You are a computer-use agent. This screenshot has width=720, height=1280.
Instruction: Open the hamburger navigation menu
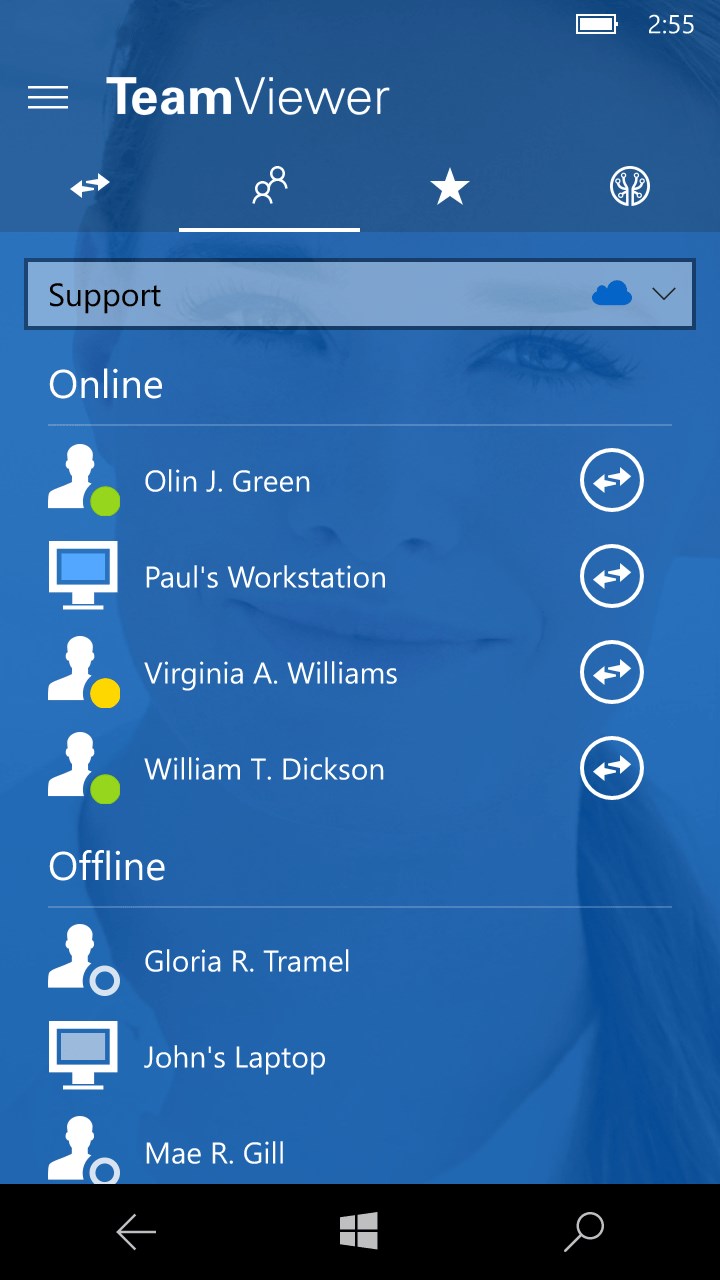pos(48,97)
